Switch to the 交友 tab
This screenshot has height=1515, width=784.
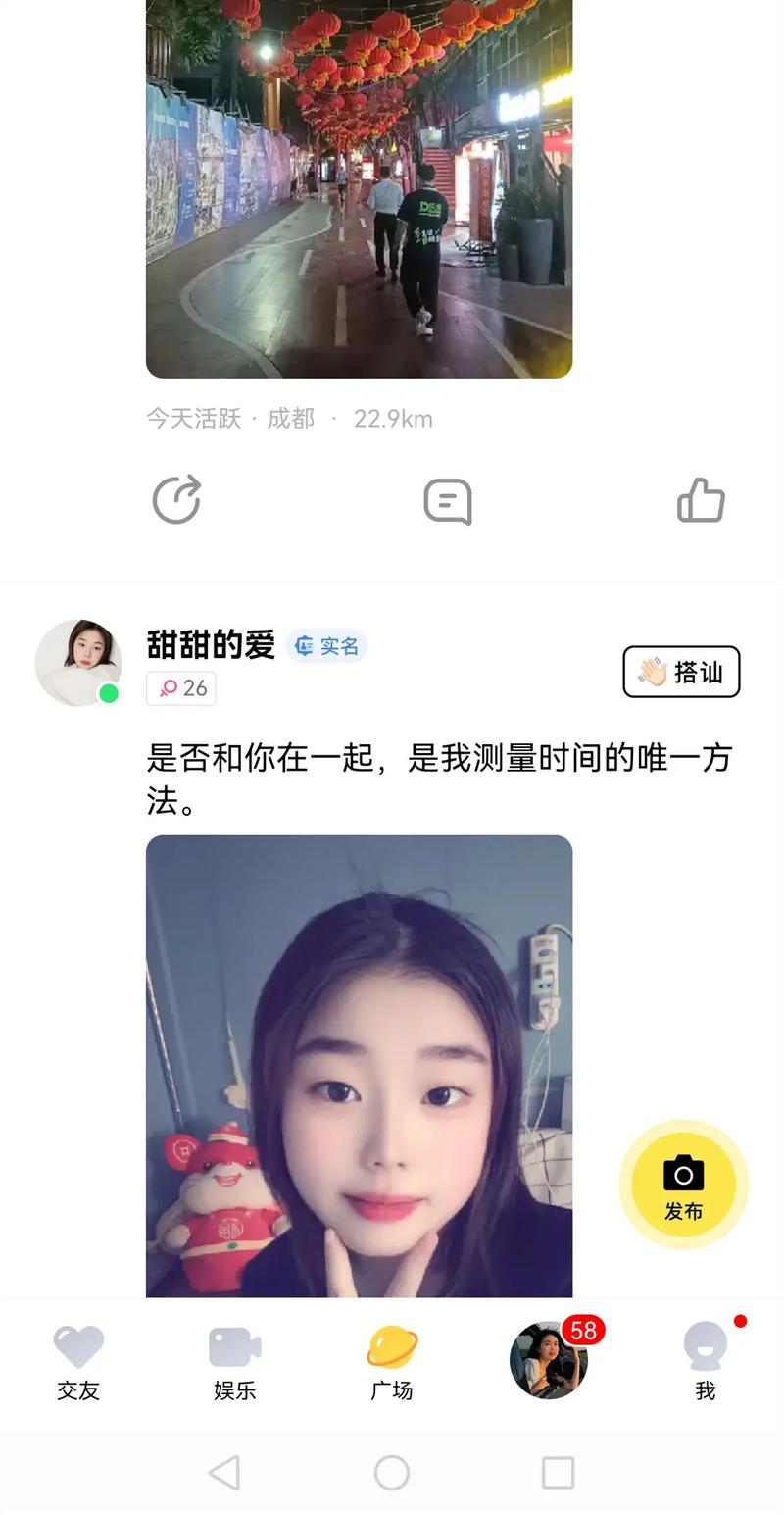pyautogui.click(x=78, y=1361)
